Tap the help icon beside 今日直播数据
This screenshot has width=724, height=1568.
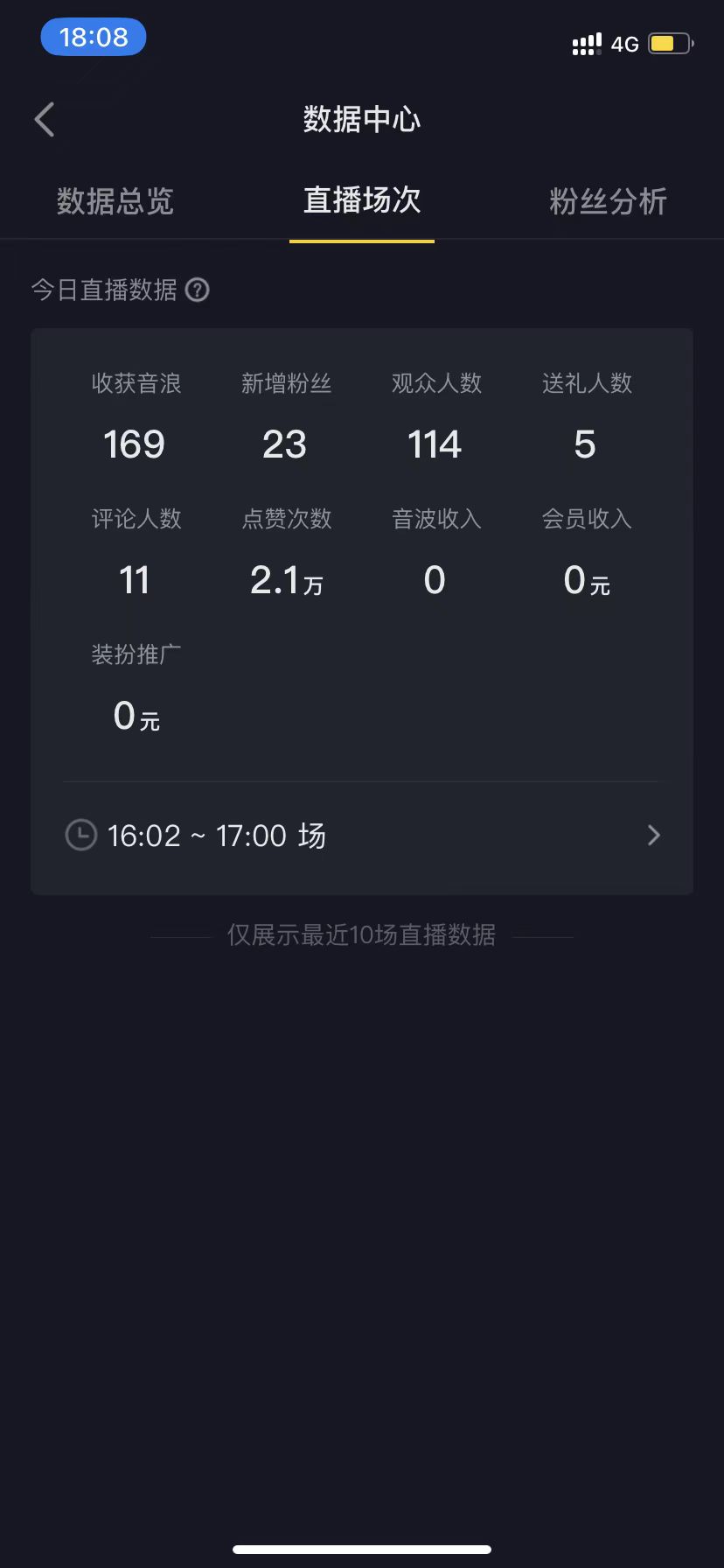198,290
